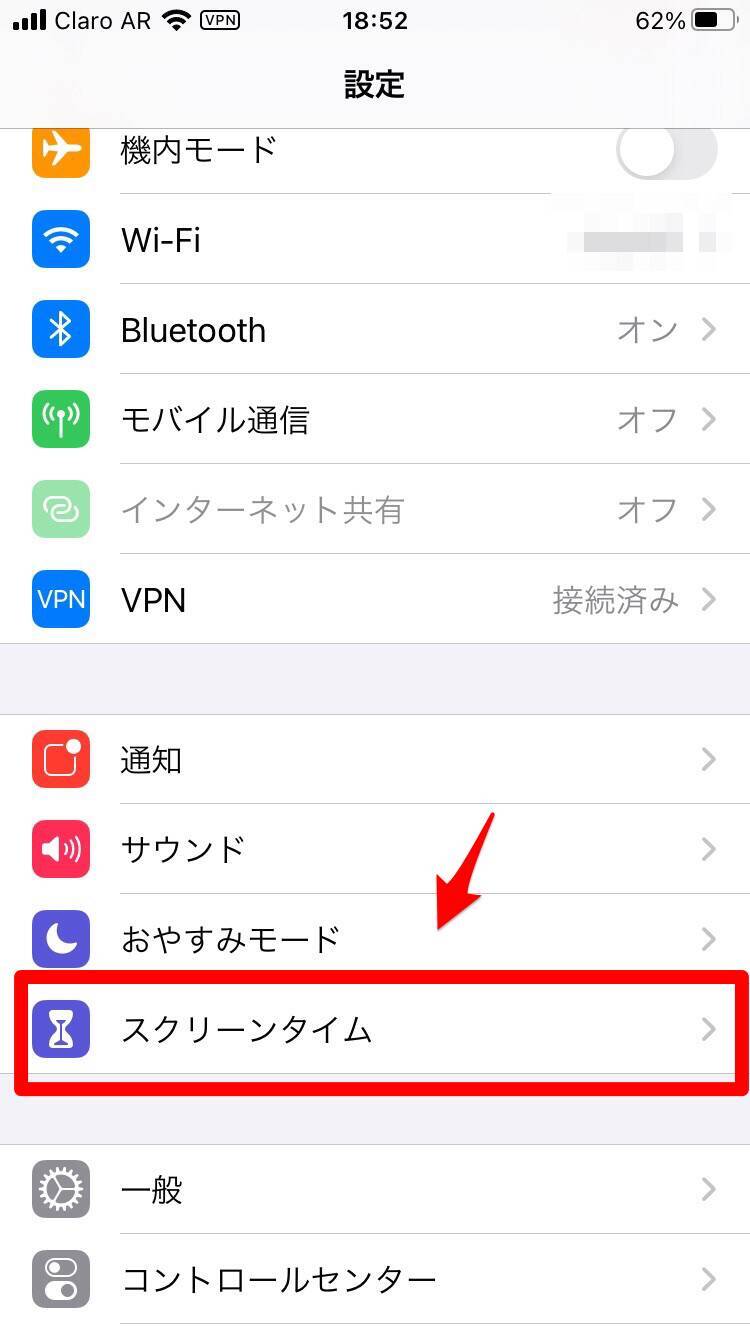Viewport: 750px width, 1334px height.
Task: Open コントロールセンター settings
Action: point(375,1280)
